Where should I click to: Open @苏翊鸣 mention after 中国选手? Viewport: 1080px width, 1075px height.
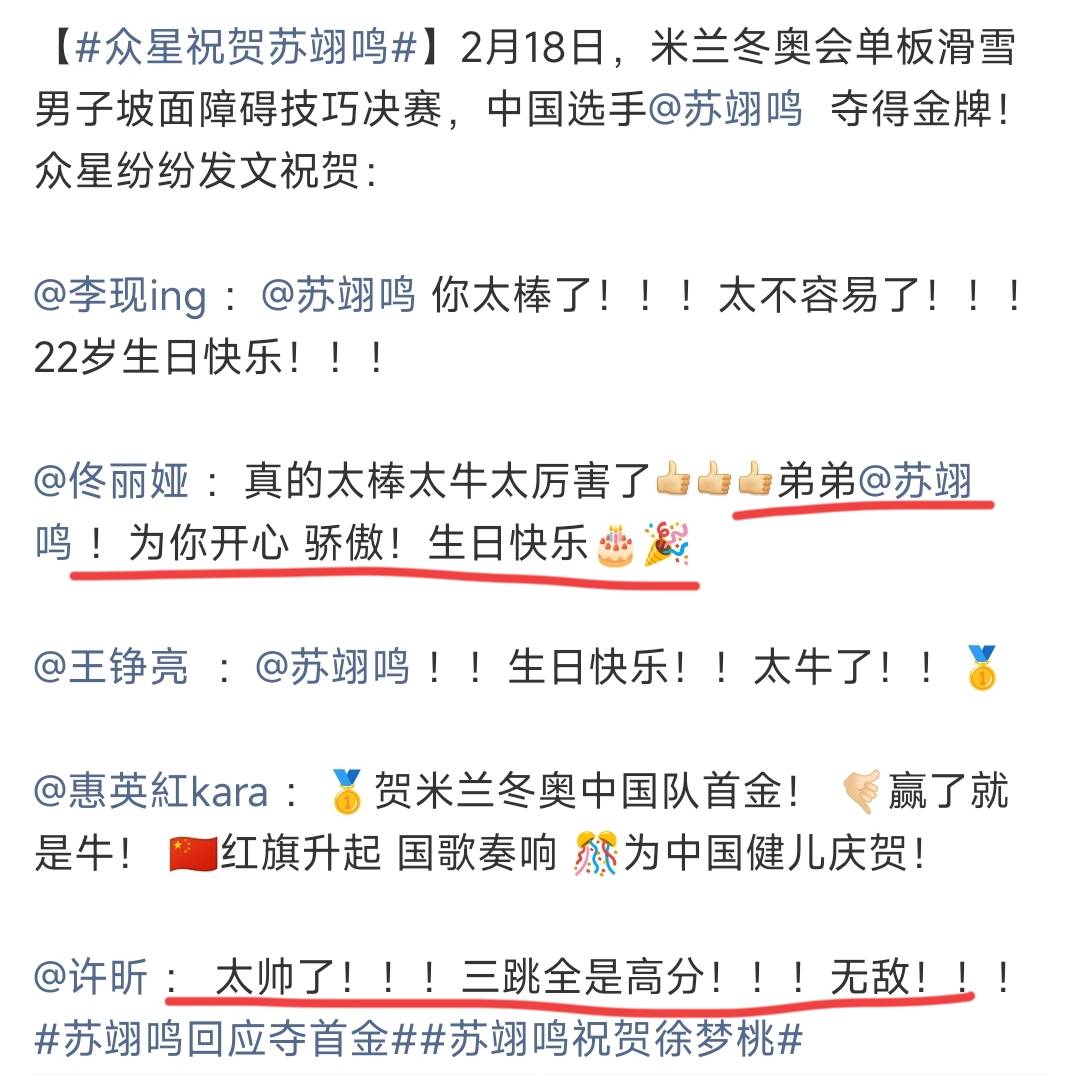click(x=725, y=110)
